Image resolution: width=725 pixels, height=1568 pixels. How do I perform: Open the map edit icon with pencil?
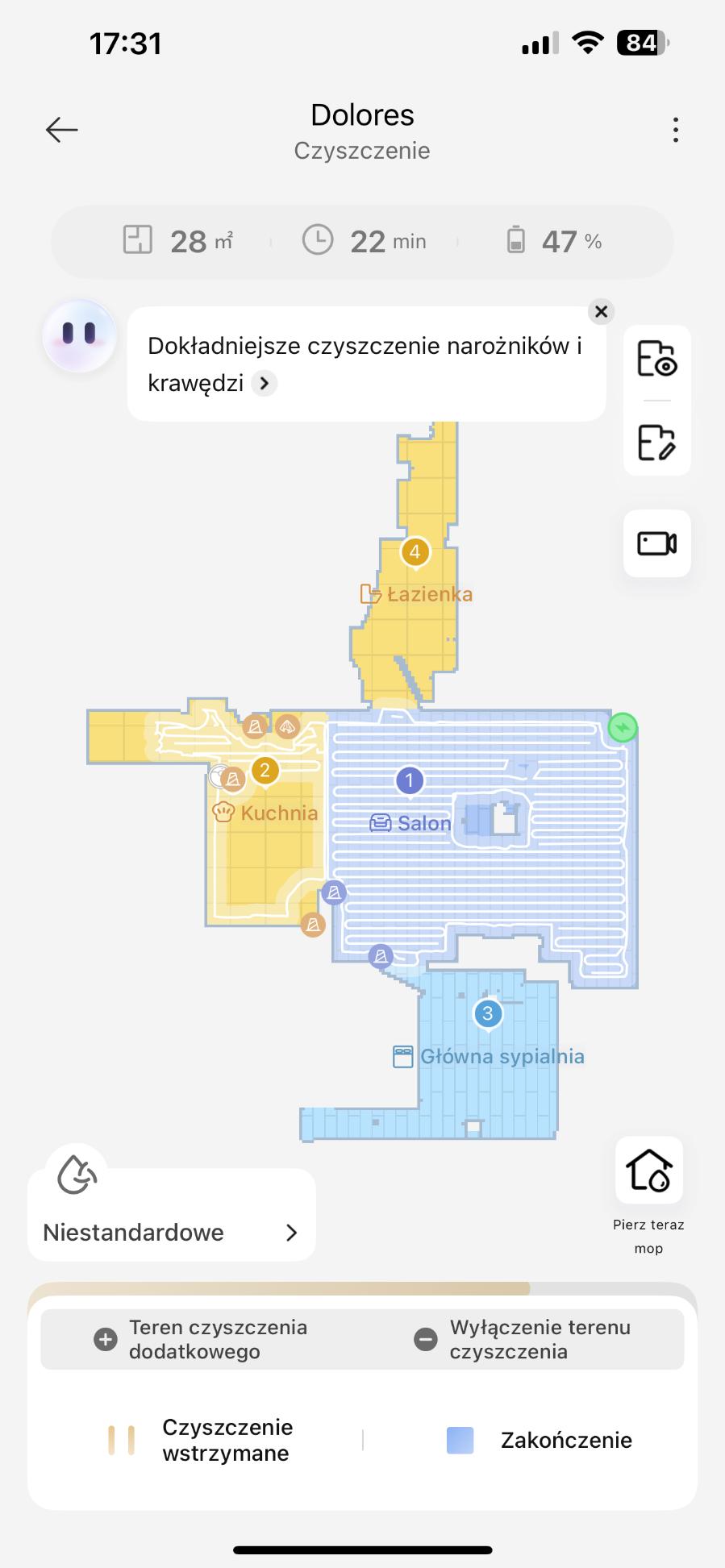pyautogui.click(x=656, y=443)
